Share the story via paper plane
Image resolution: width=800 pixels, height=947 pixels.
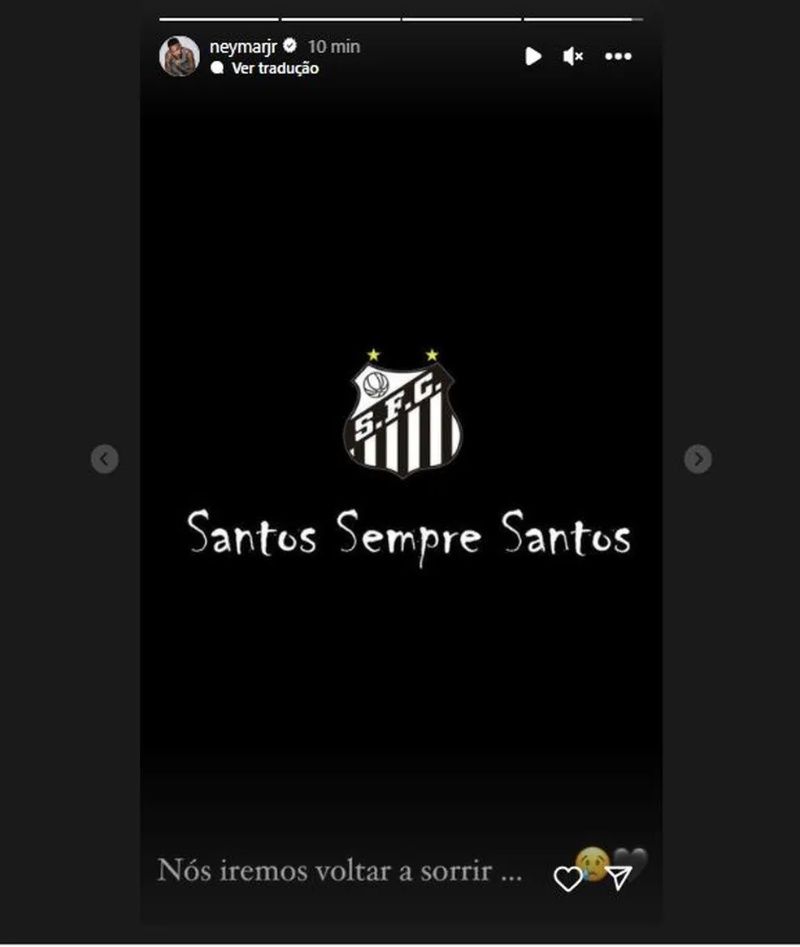620,878
